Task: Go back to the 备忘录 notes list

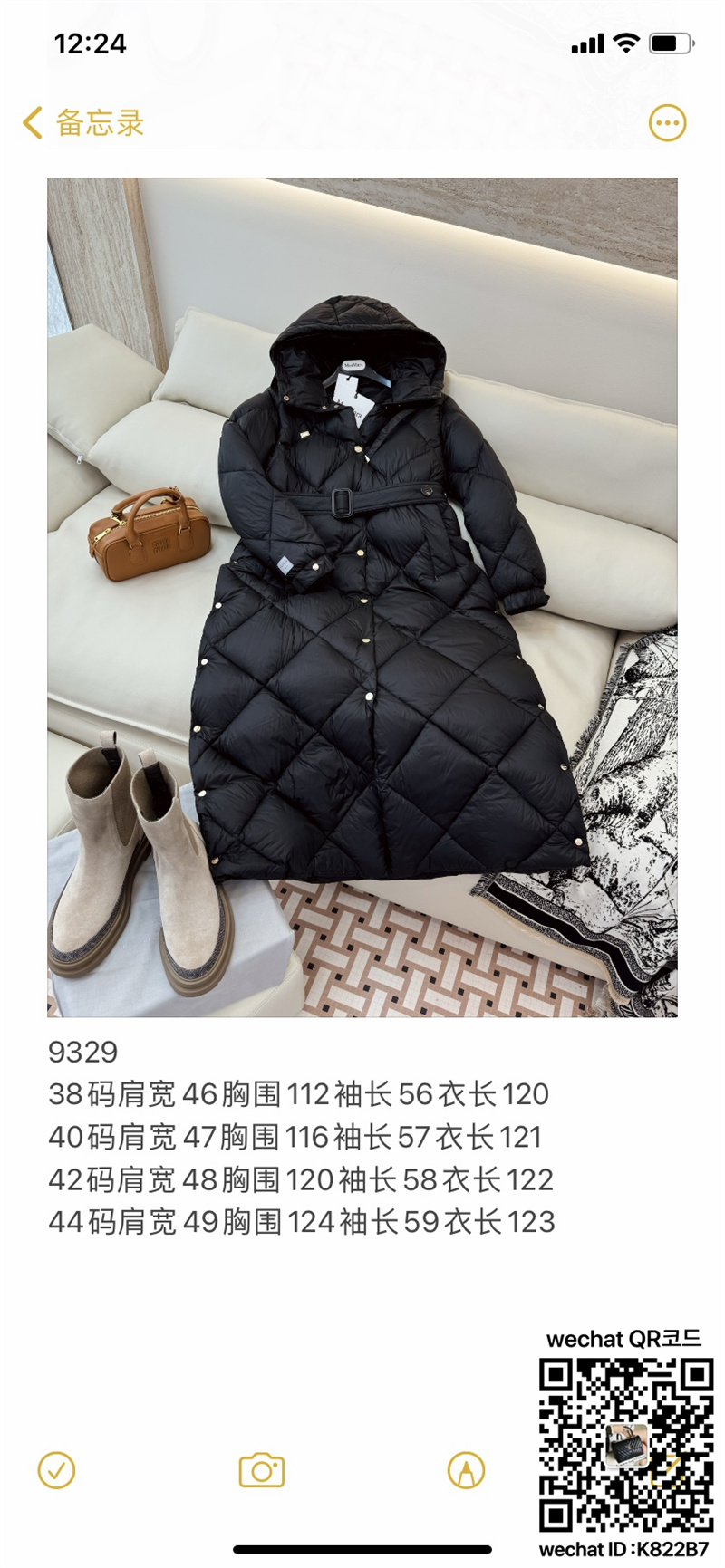Action: [83, 123]
